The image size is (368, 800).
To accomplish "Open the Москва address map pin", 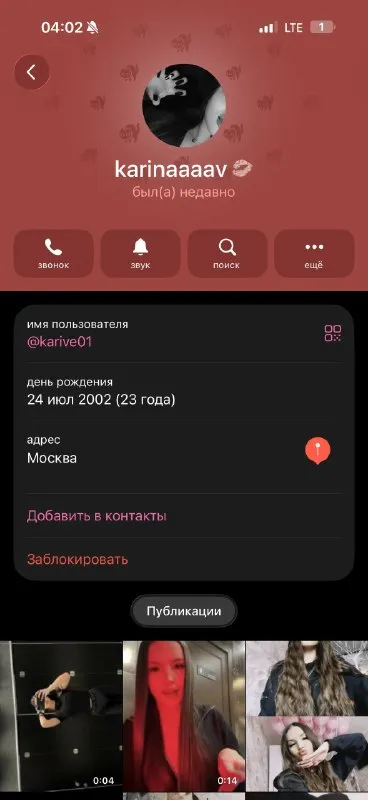I will pyautogui.click(x=317, y=451).
